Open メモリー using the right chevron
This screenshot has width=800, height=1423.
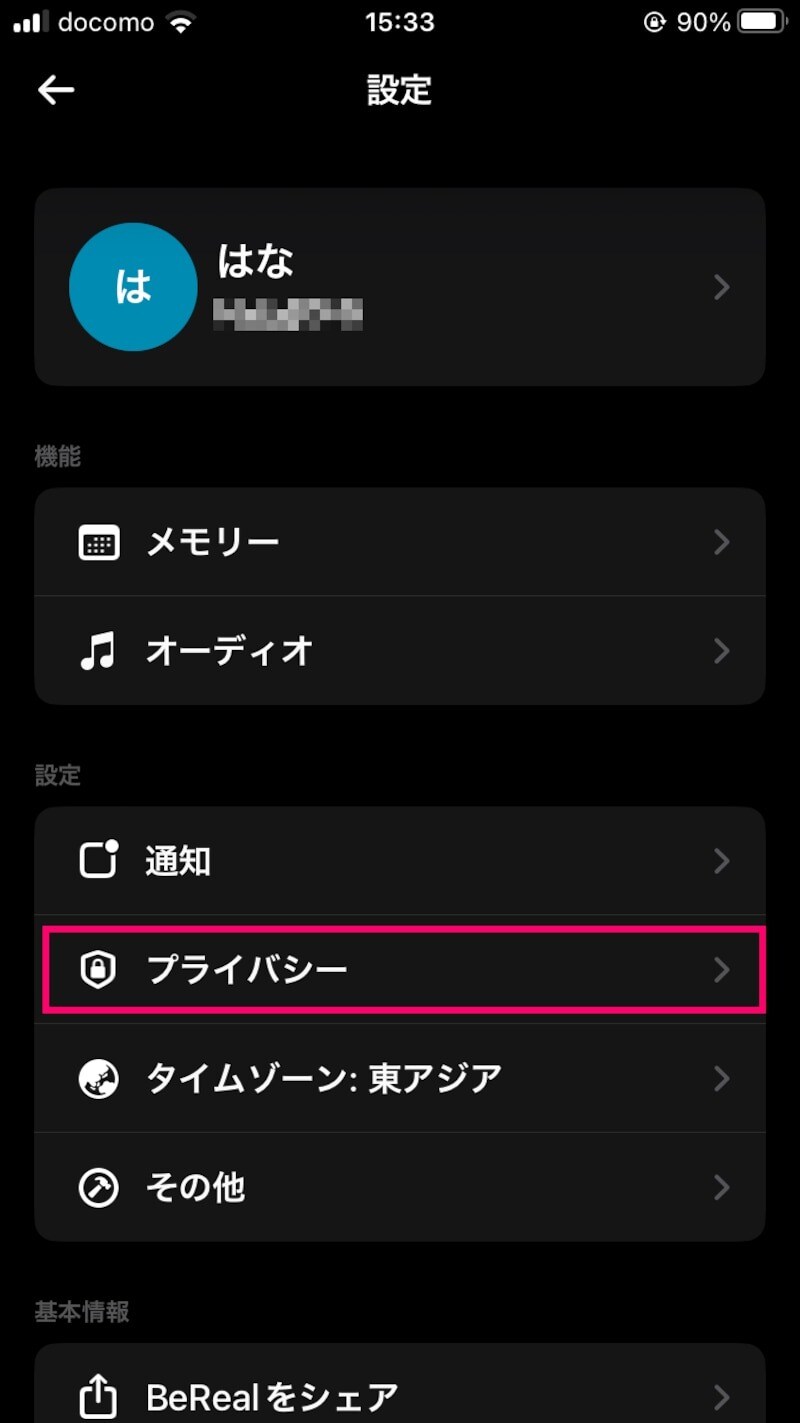722,542
